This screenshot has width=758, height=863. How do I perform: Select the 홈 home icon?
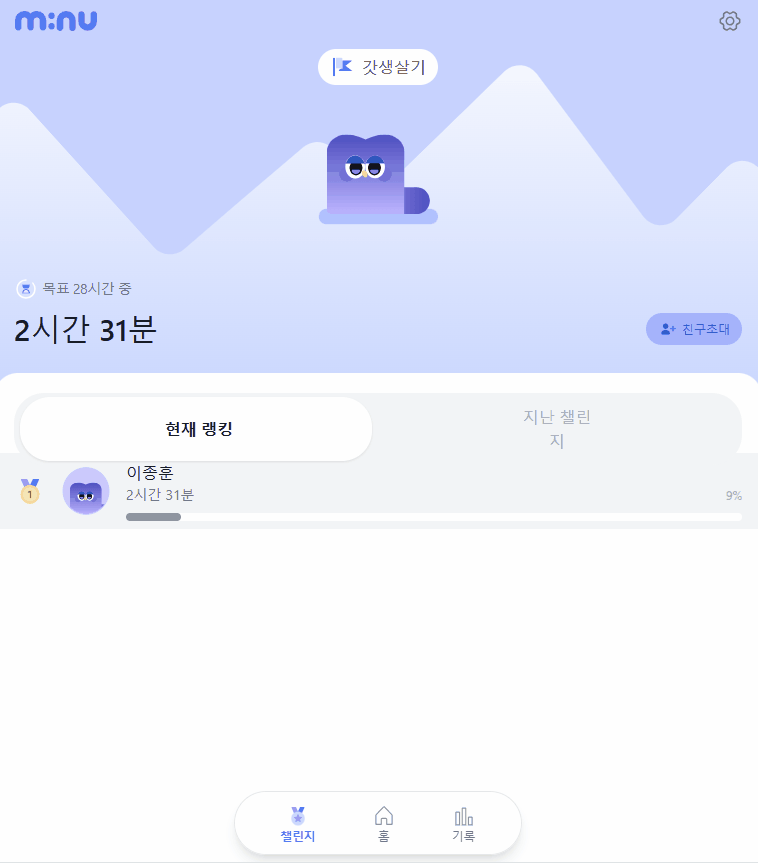point(385,815)
